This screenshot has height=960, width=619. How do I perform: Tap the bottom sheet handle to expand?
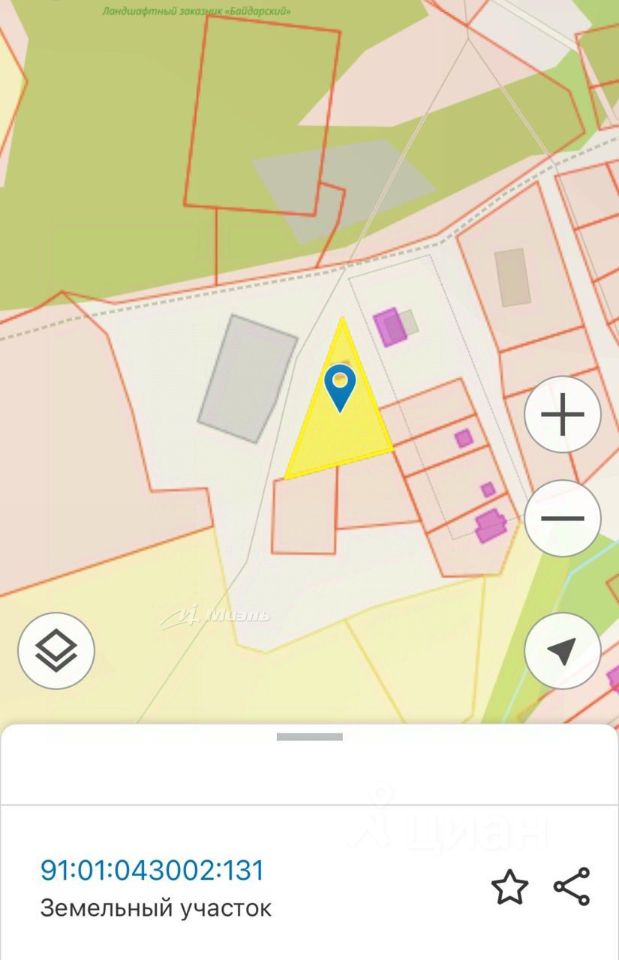click(309, 737)
